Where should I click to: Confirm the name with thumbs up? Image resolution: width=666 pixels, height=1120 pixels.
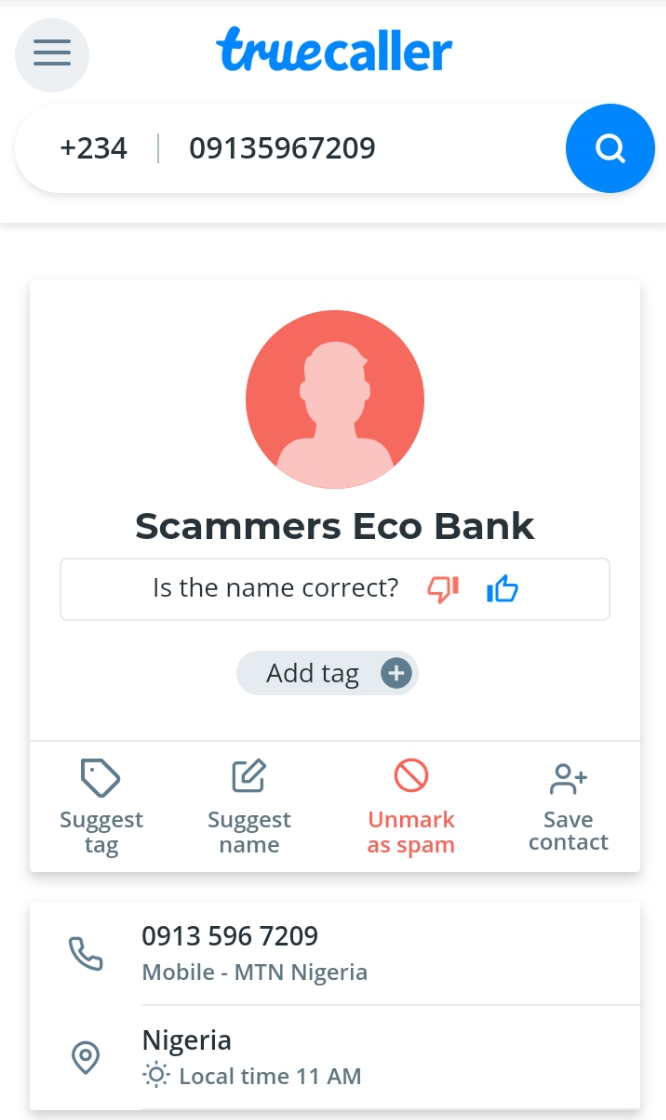502,589
